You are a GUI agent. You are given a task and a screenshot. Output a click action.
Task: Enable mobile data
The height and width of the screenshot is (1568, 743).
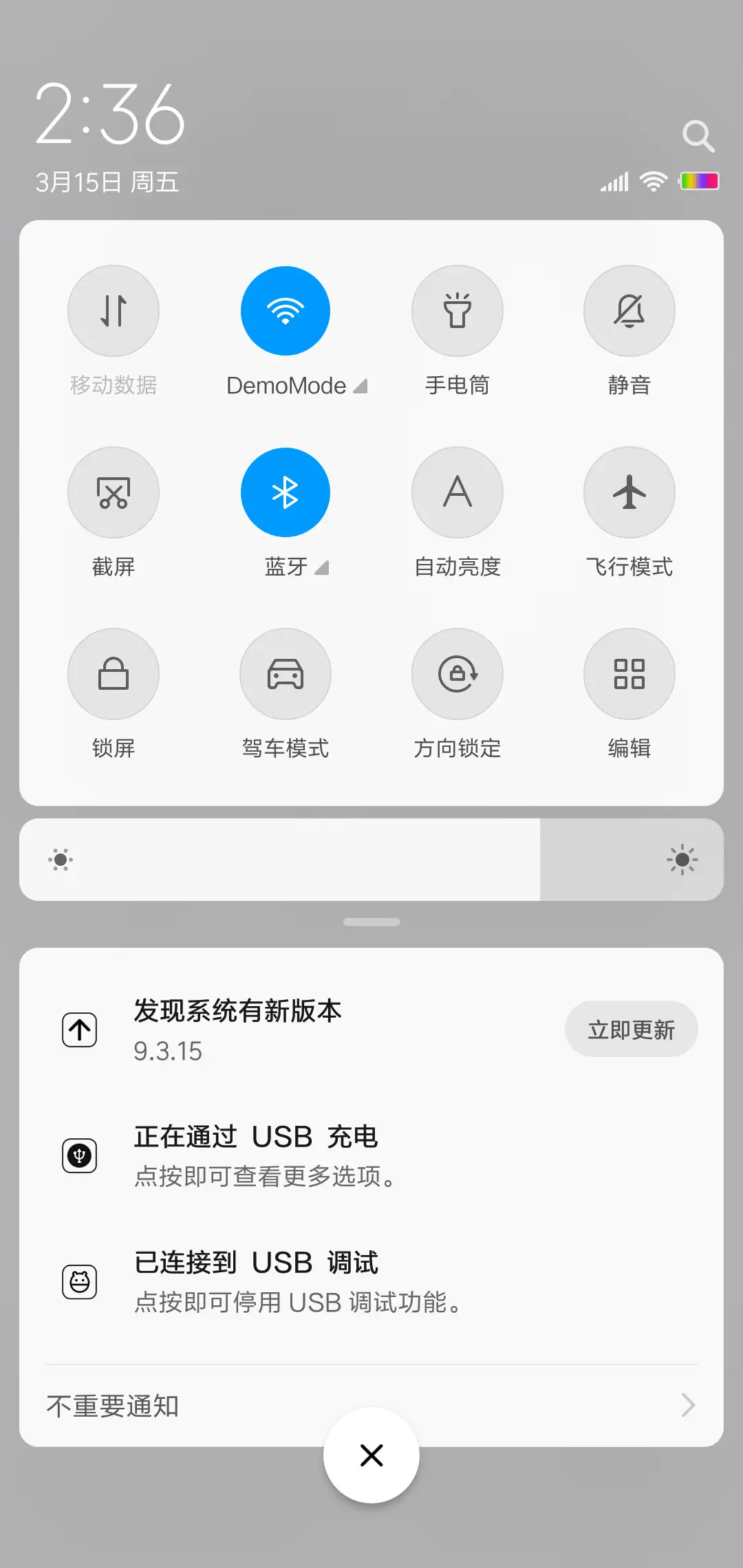pos(114,311)
